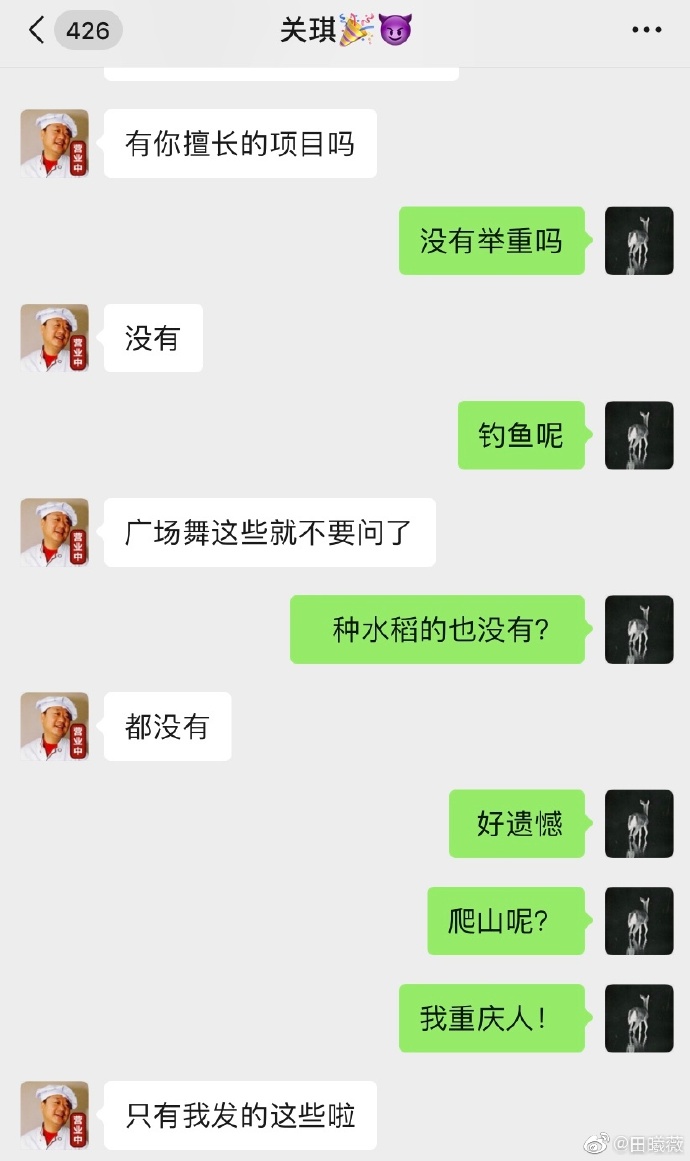The height and width of the screenshot is (1161, 690).
Task: Tap own avatar next to 没有举重吗
Action: (639, 241)
